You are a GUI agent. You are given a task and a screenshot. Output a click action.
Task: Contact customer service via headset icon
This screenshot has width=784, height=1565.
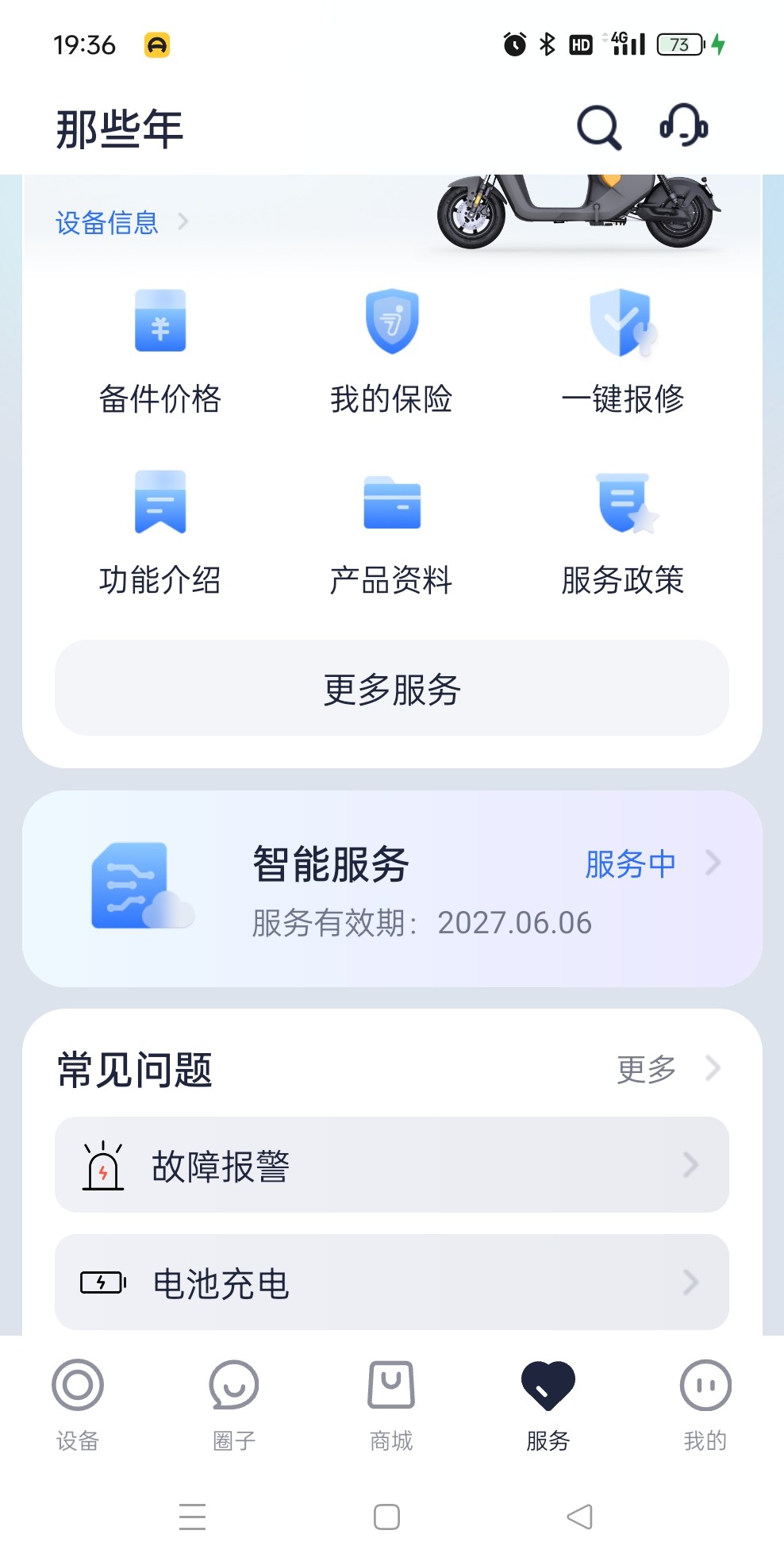click(x=683, y=125)
